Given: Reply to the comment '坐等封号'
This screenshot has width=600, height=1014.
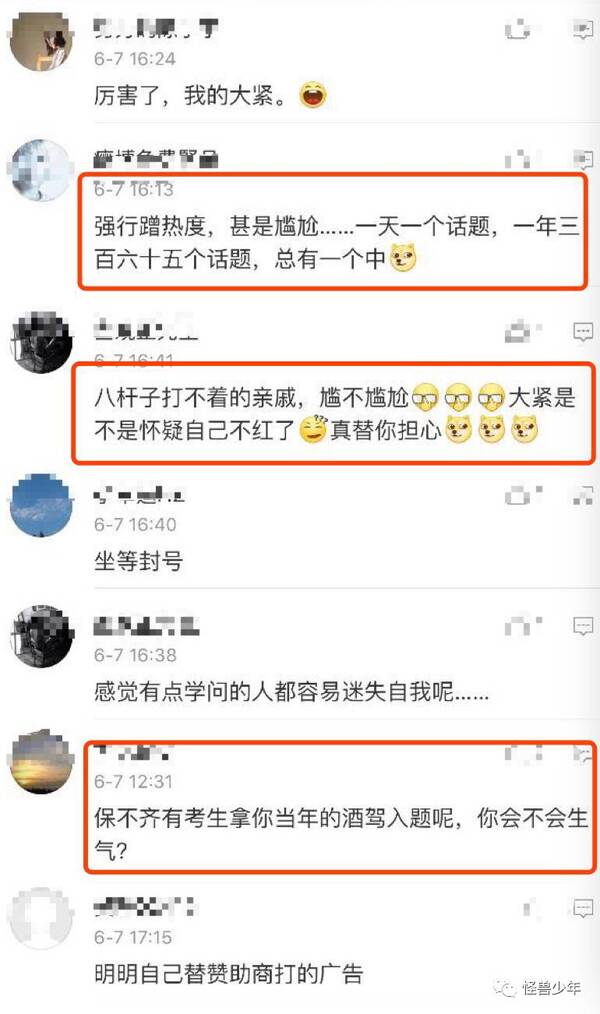Looking at the screenshot, I should 582,493.
